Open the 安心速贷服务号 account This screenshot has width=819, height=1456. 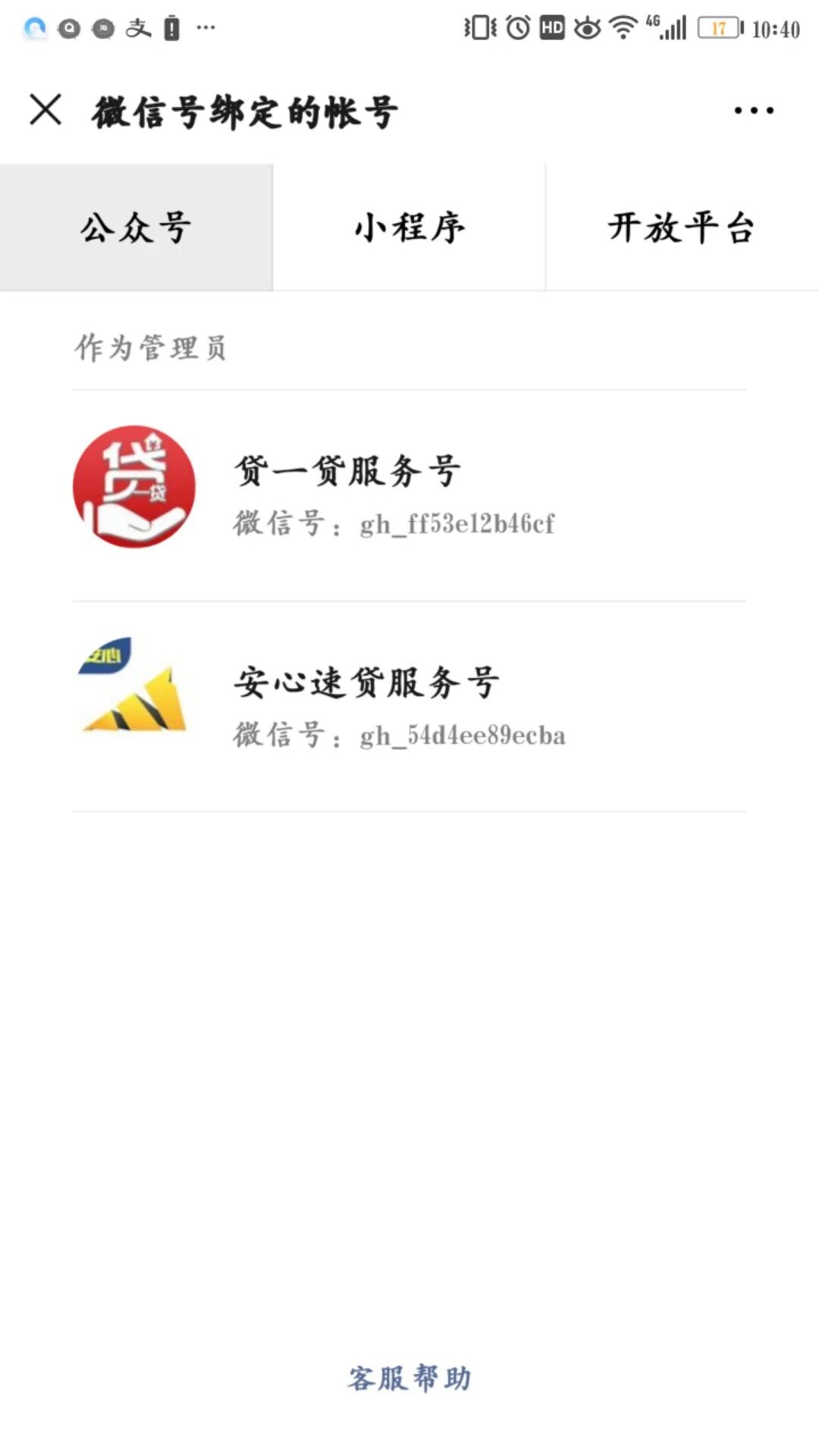[409, 707]
